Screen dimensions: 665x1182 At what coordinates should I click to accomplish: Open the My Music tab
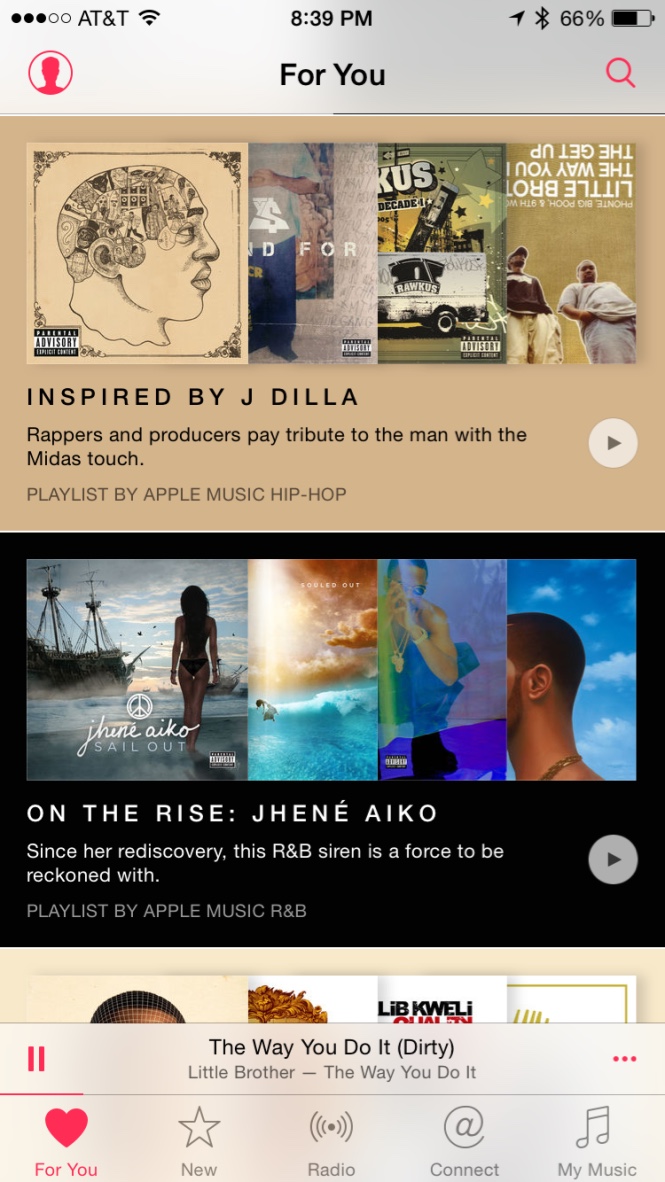[x=597, y=1141]
